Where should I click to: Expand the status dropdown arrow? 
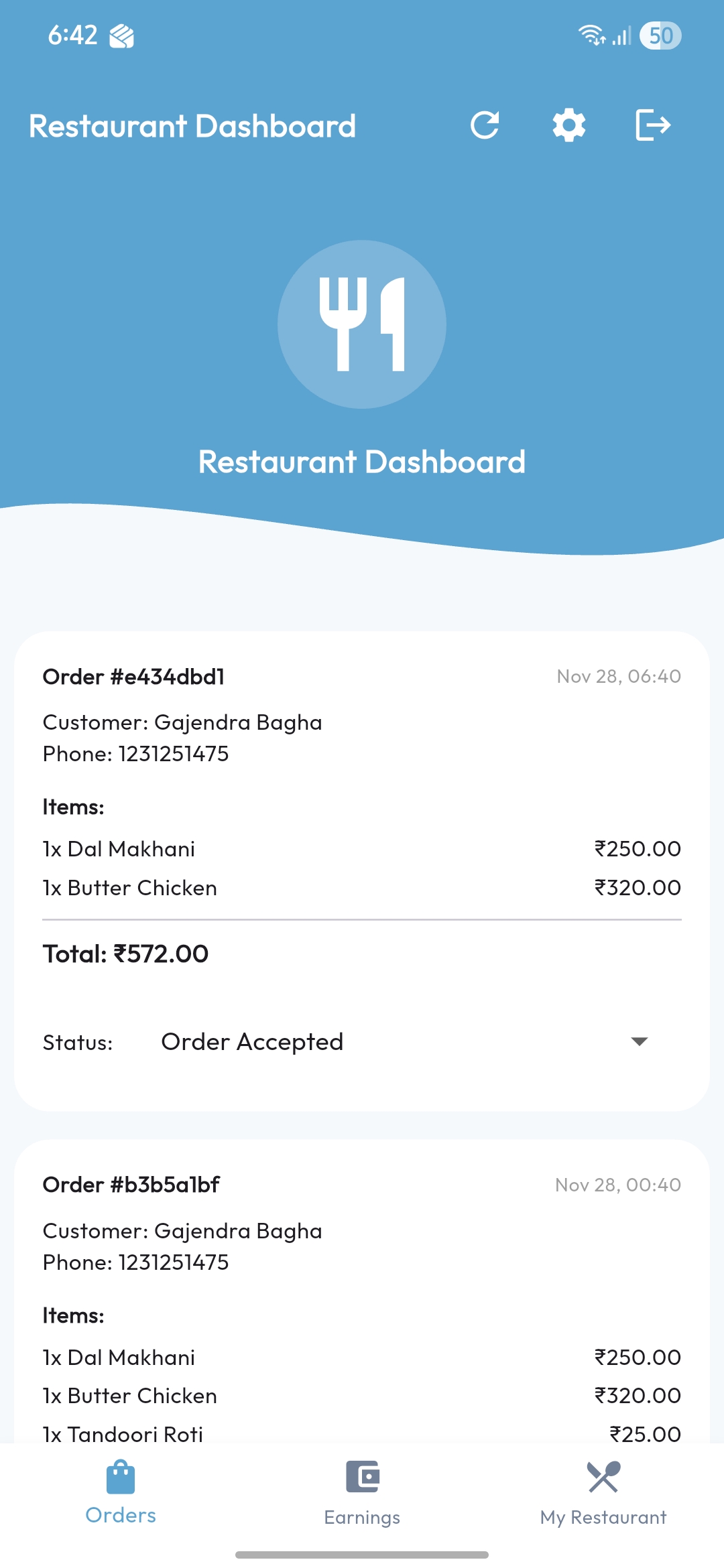(640, 1041)
